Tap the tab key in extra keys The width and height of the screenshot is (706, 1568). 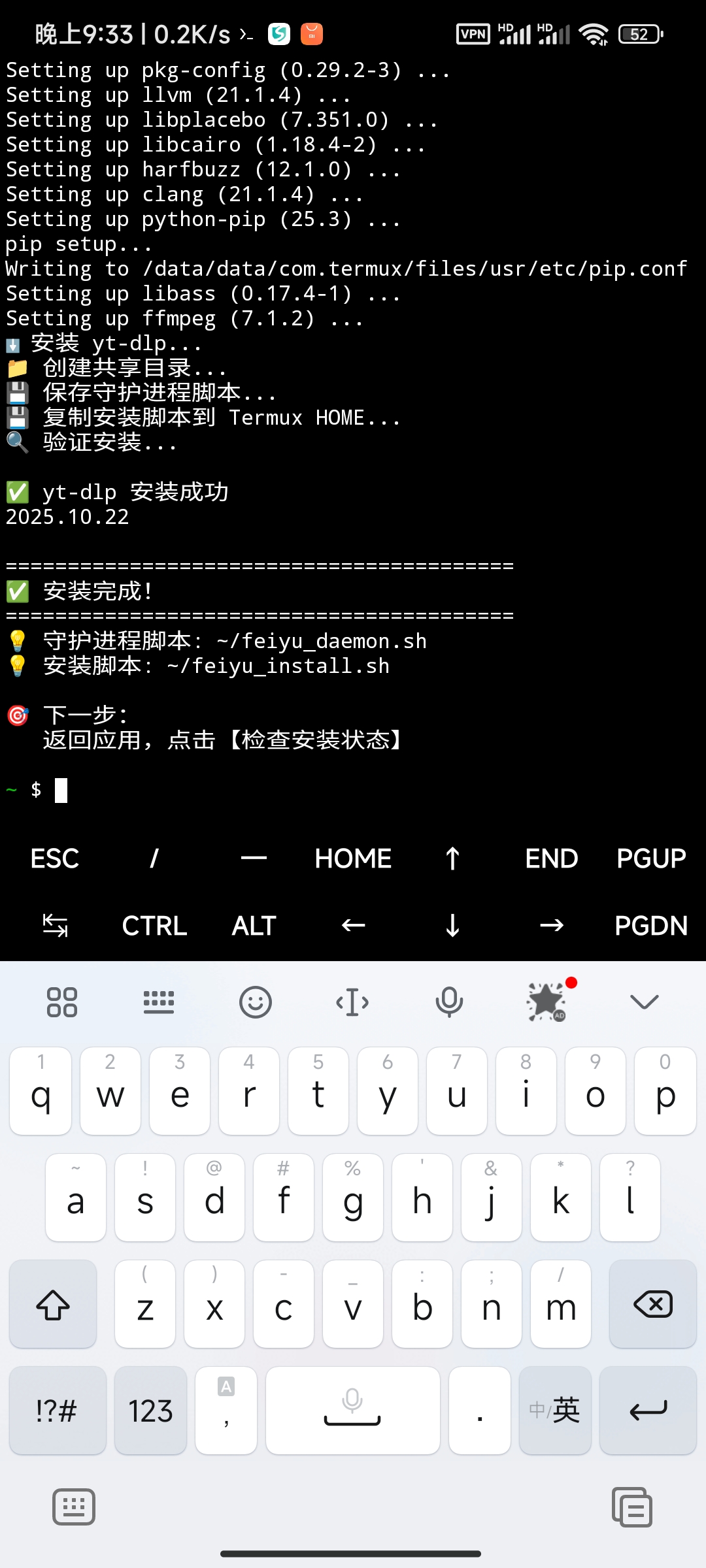pyautogui.click(x=55, y=926)
